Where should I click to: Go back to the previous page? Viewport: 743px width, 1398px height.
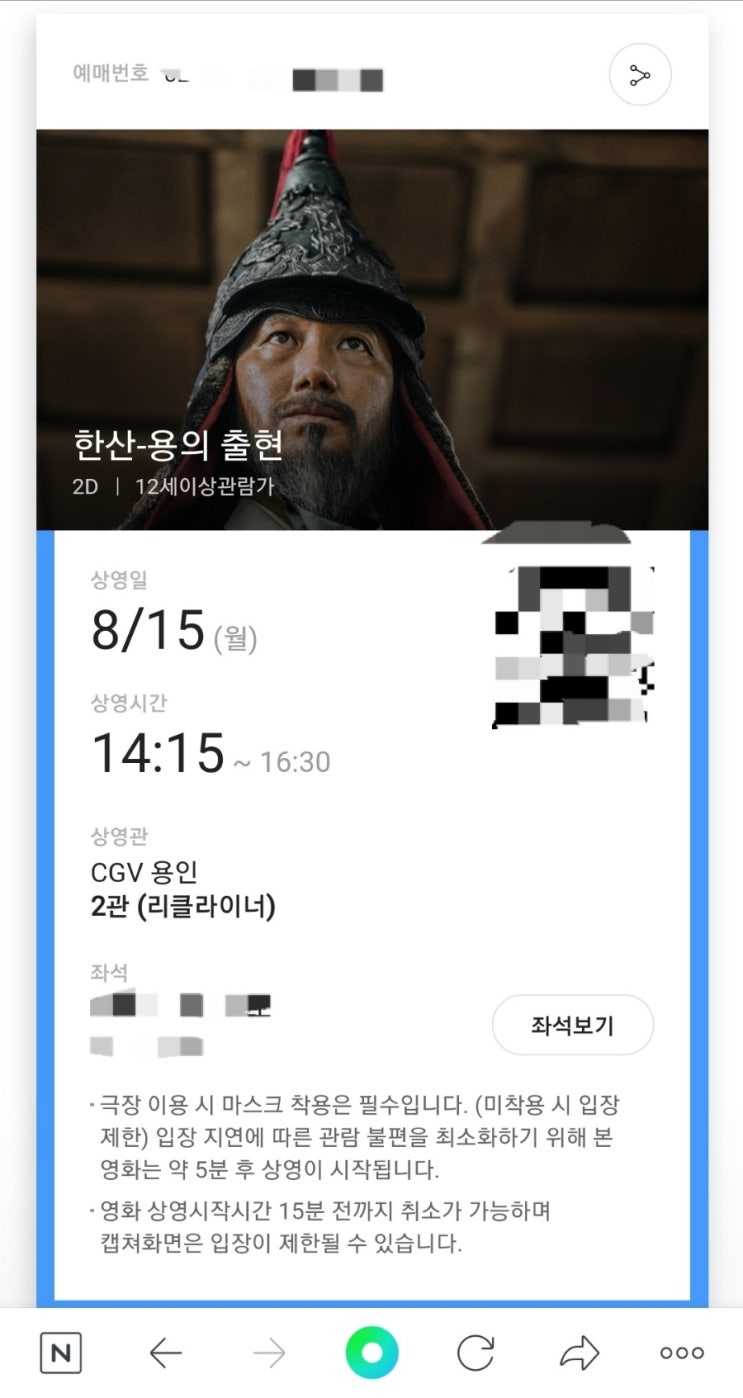coord(166,1353)
